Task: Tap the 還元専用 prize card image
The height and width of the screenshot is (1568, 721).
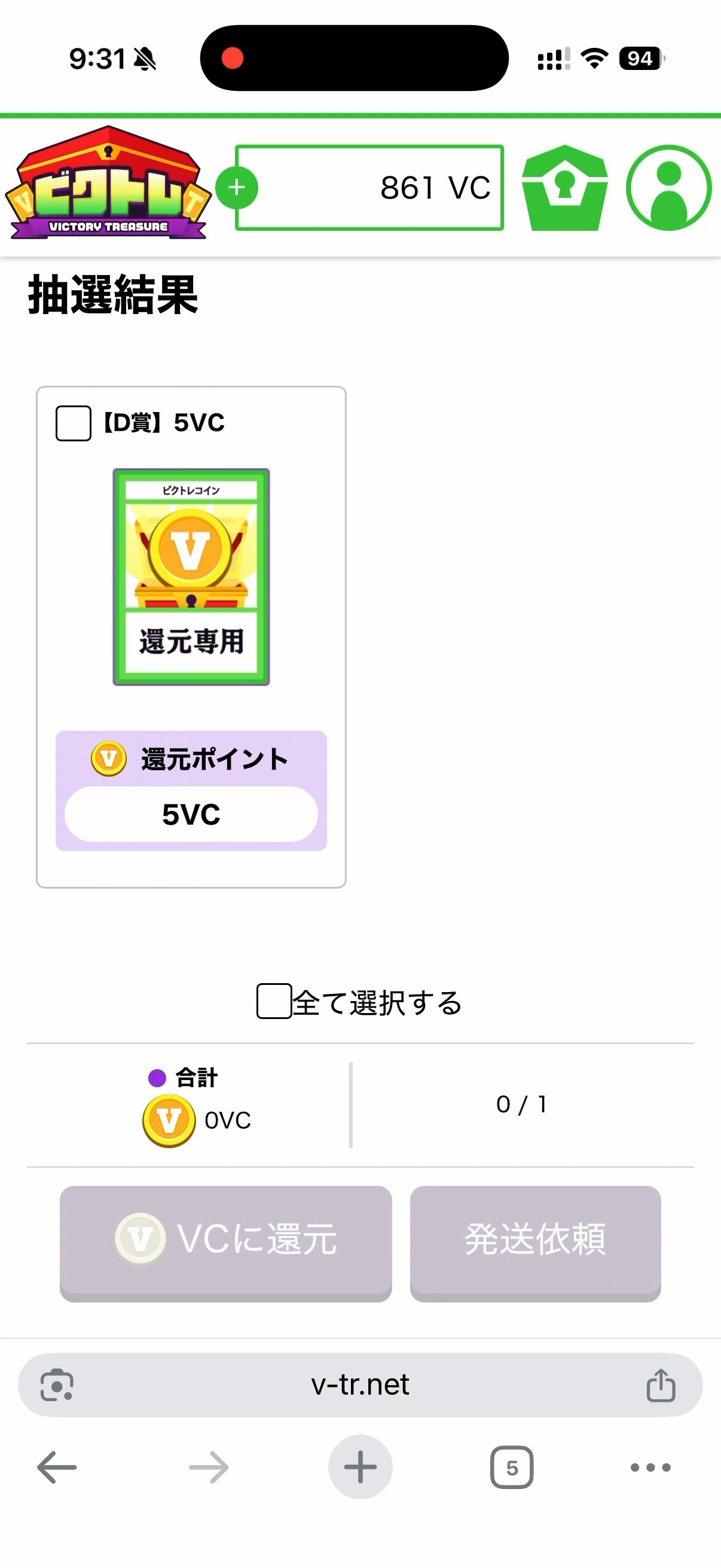Action: 191,577
